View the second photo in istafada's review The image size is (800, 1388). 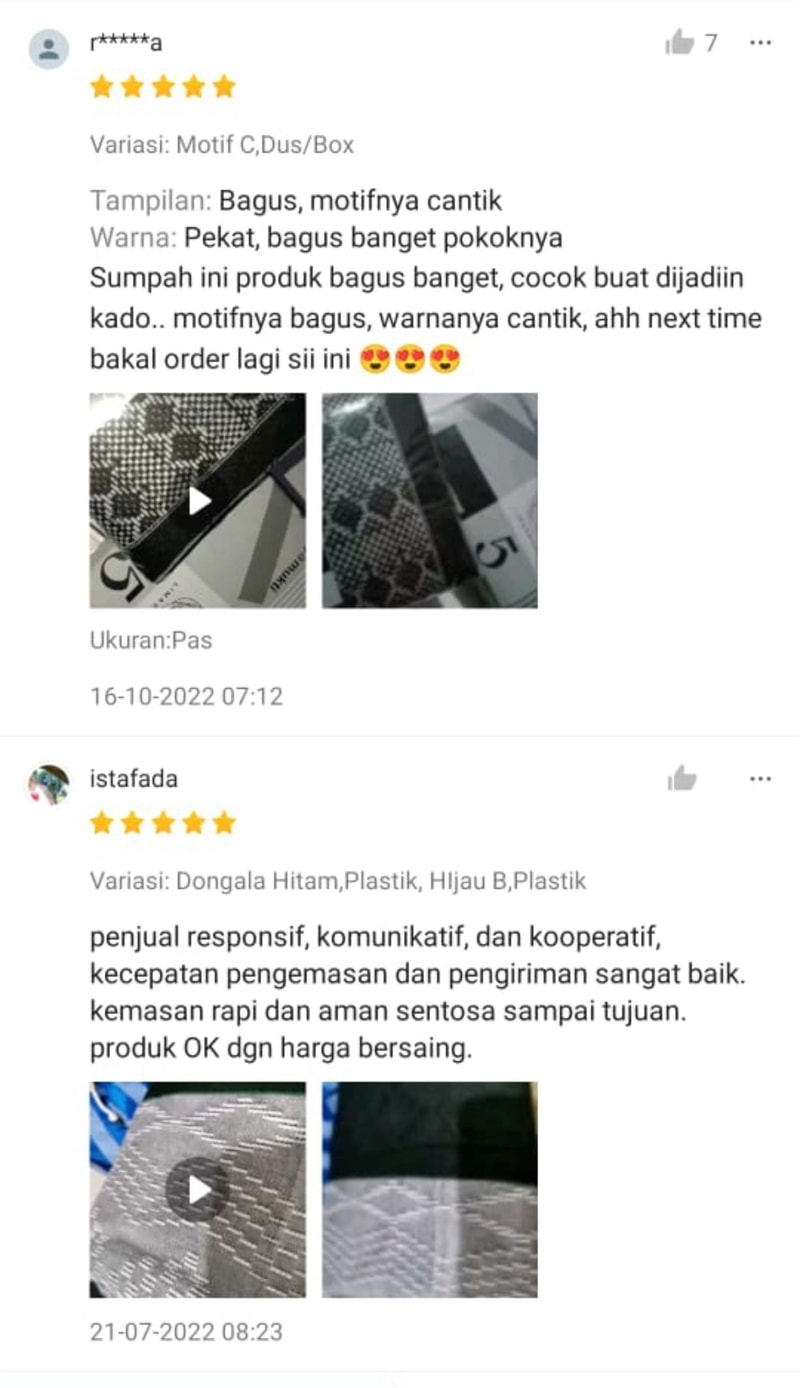pyautogui.click(x=429, y=1189)
